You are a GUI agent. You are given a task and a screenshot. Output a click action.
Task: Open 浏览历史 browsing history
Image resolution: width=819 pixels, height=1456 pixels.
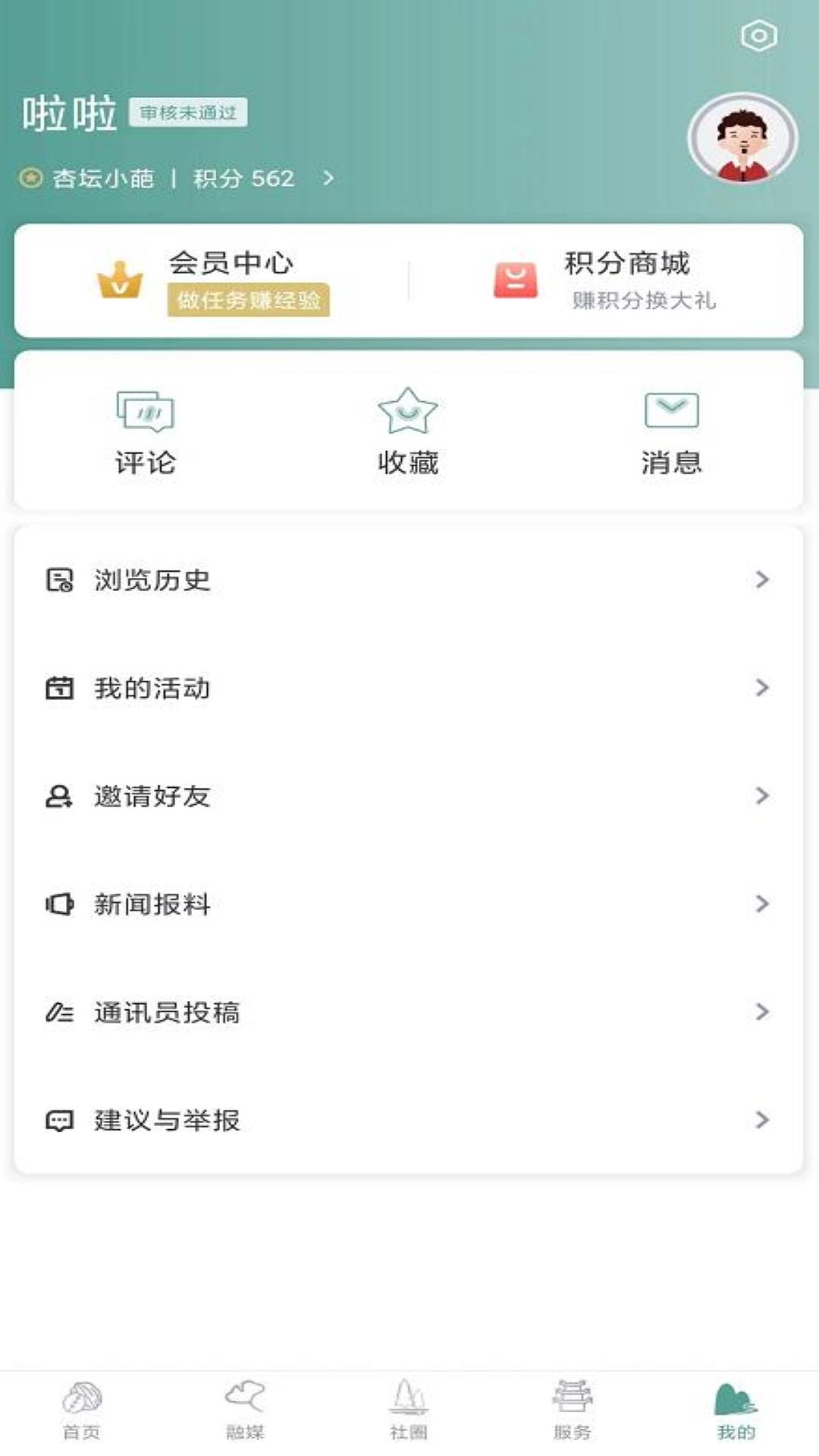point(408,580)
